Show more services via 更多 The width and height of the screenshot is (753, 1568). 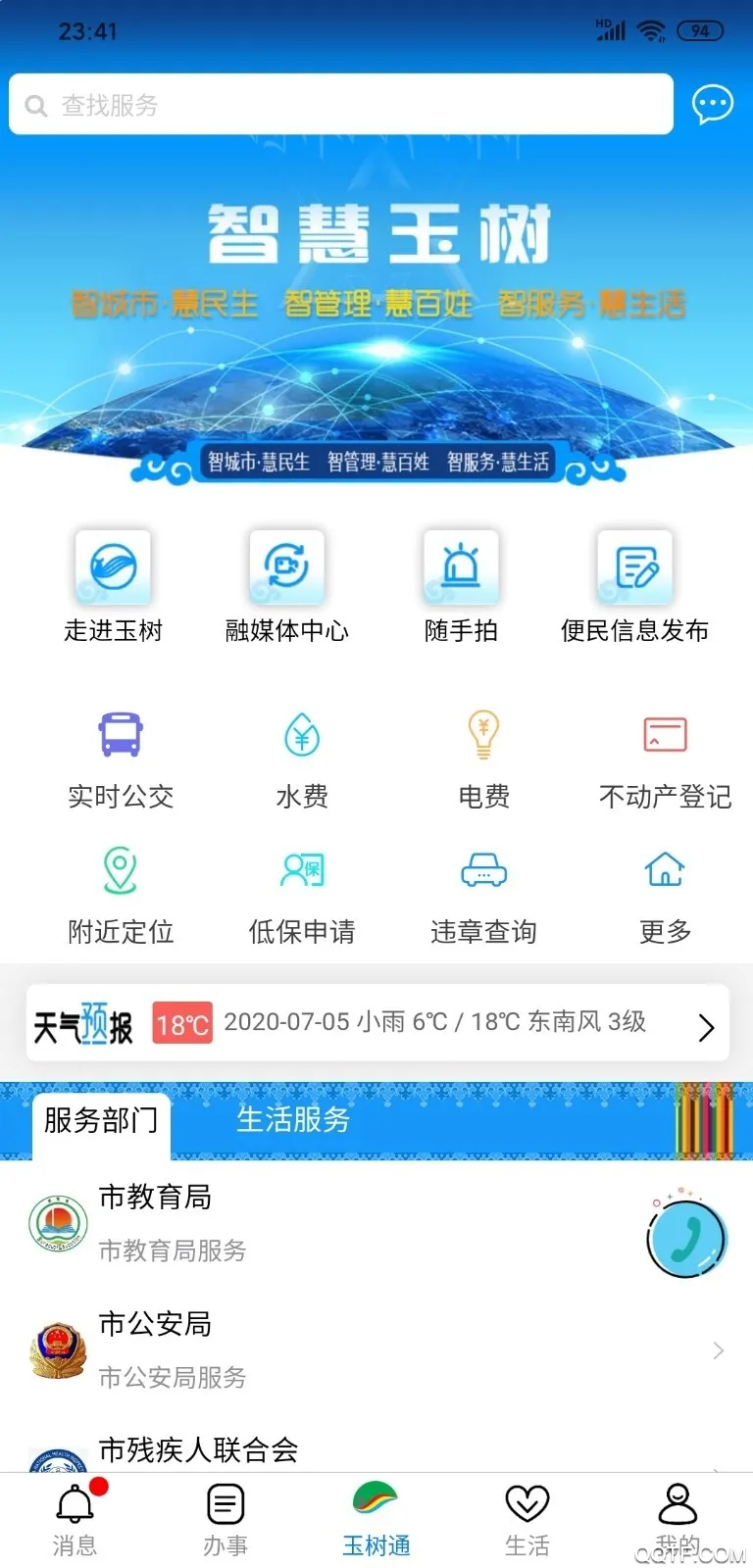(x=664, y=892)
